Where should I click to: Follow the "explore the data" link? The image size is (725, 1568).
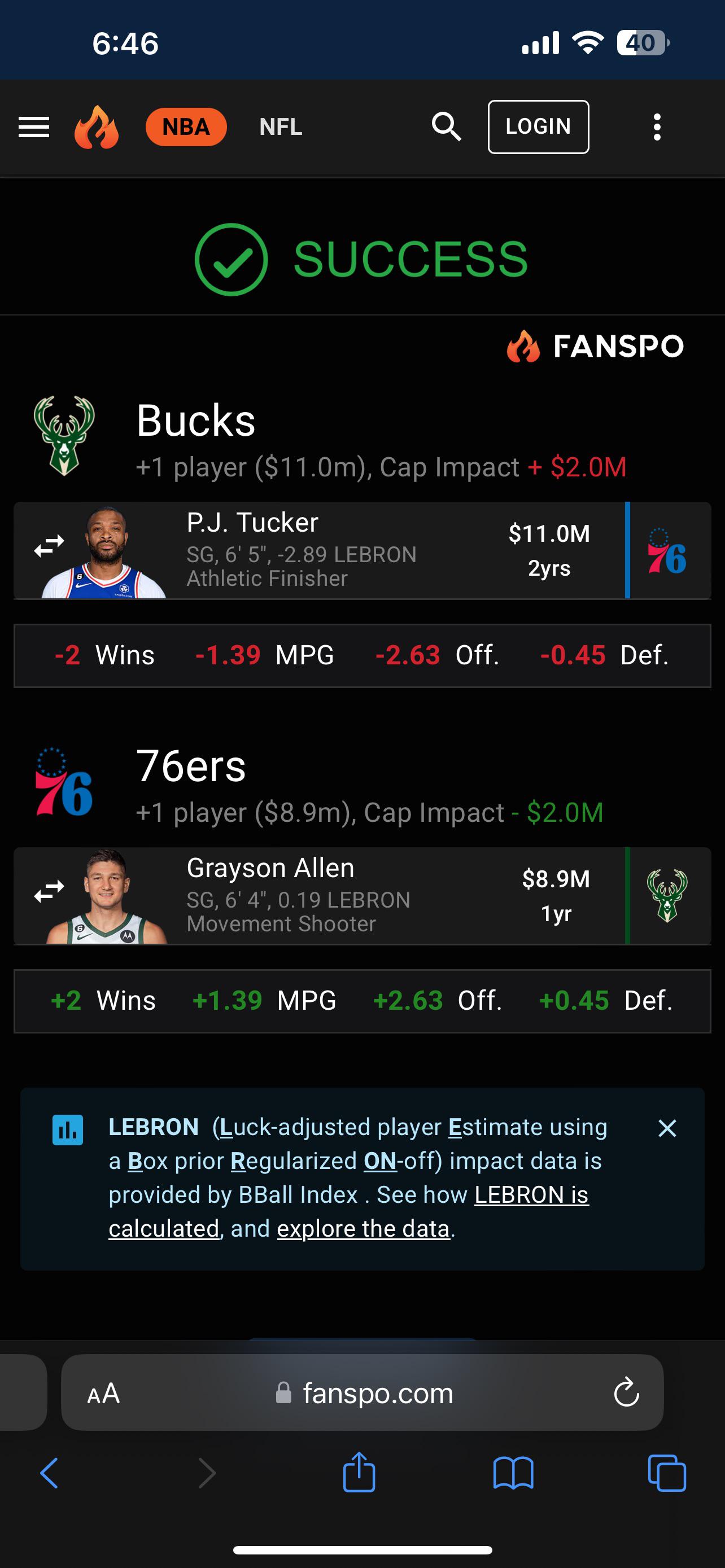click(x=363, y=1229)
